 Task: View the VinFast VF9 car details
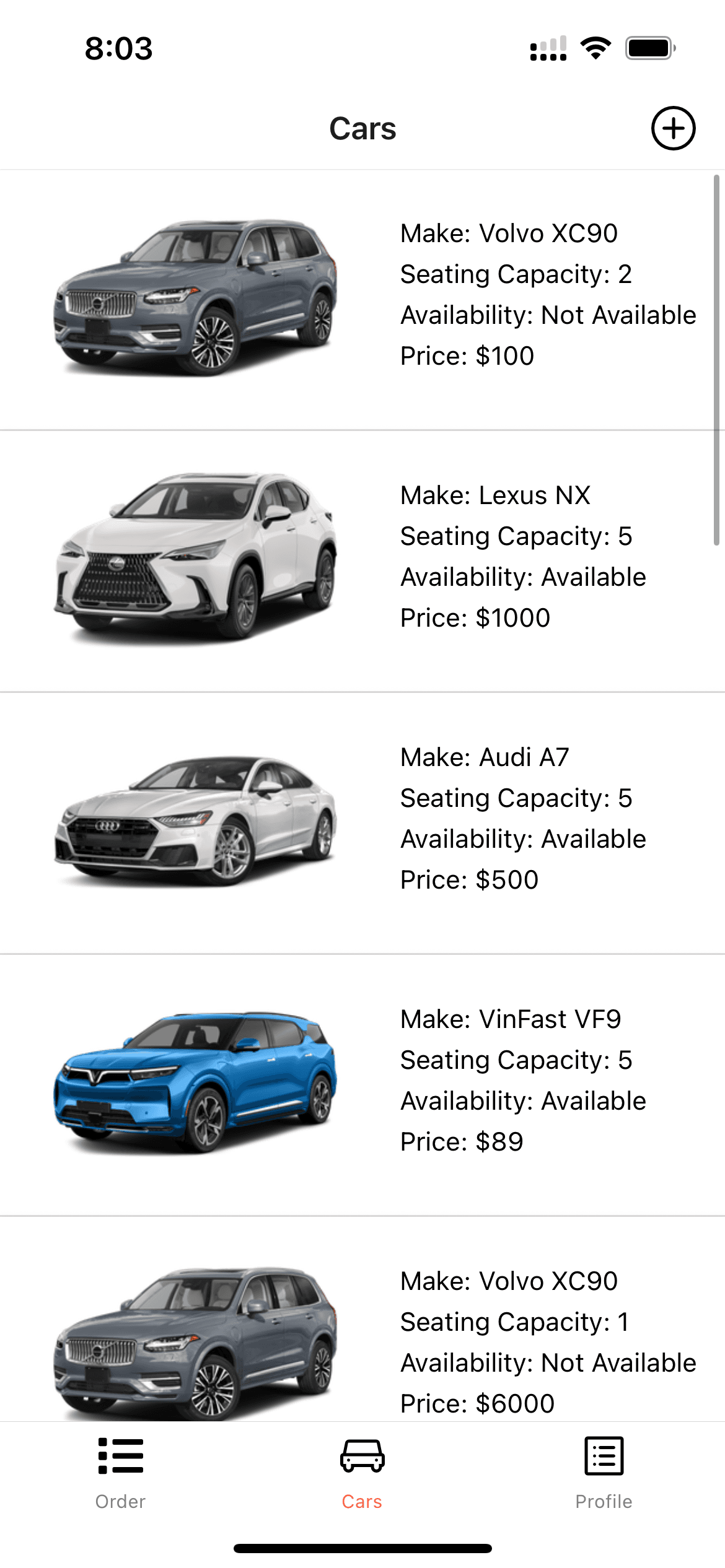click(362, 1084)
